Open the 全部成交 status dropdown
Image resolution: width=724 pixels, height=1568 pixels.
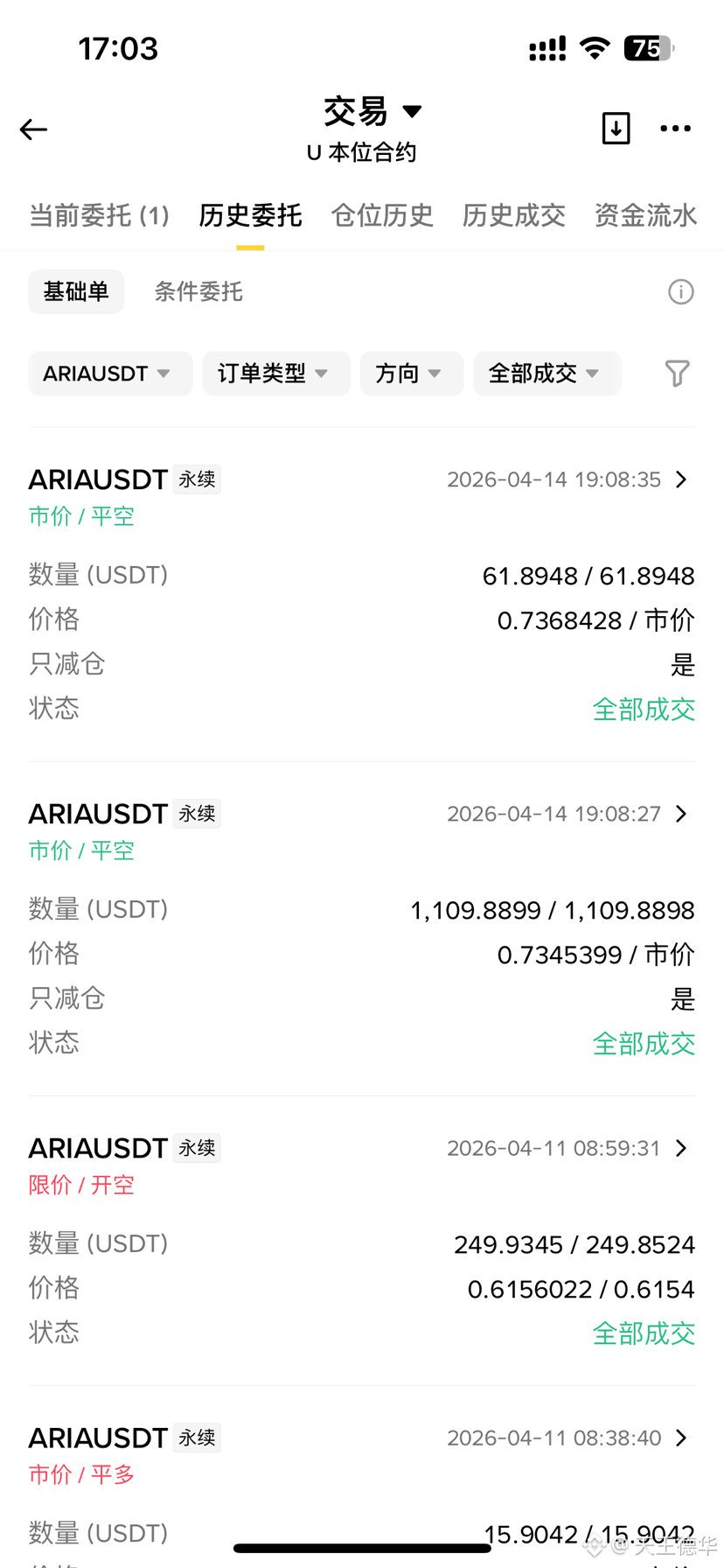click(547, 374)
